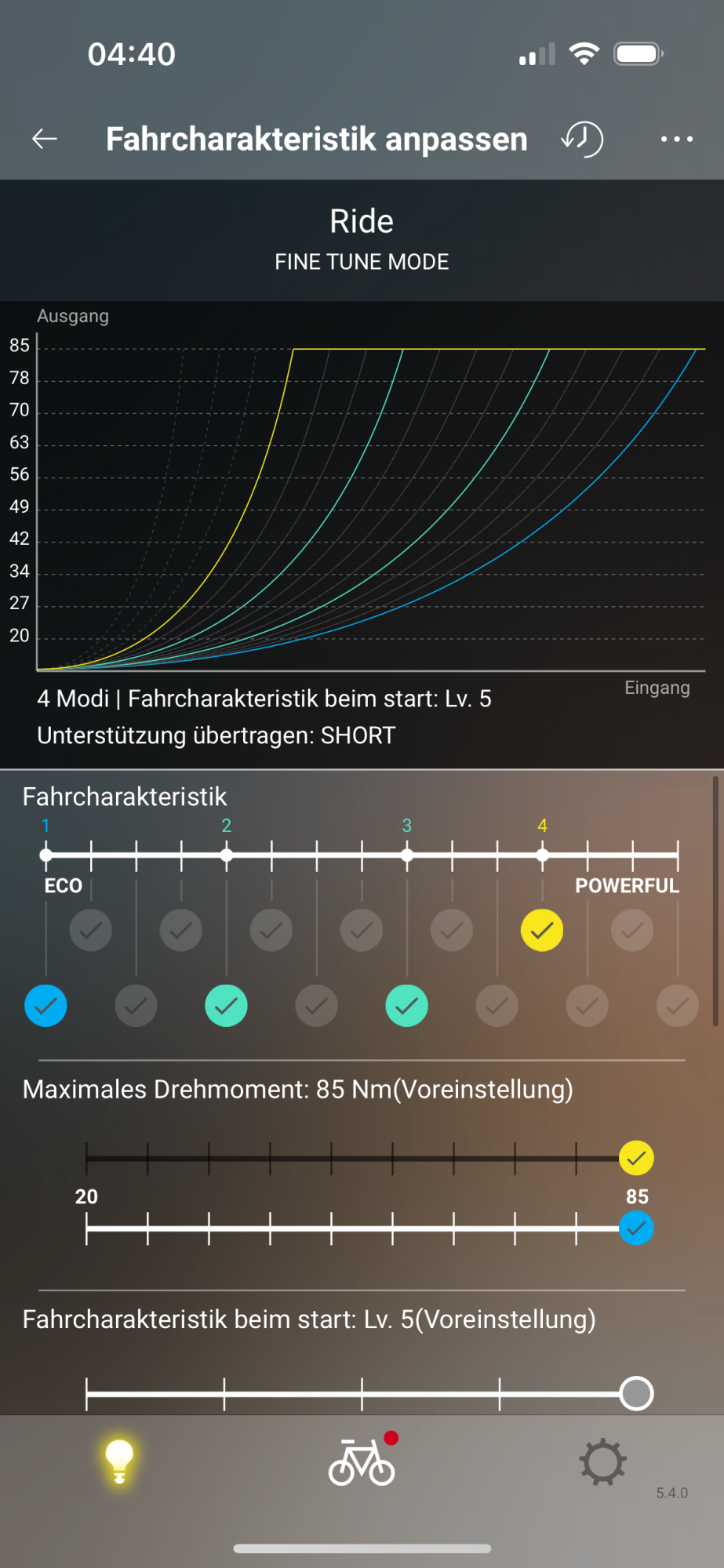The width and height of the screenshot is (724, 1568).
Task: Select the teal mode 2 checkmark
Action: (x=226, y=1006)
